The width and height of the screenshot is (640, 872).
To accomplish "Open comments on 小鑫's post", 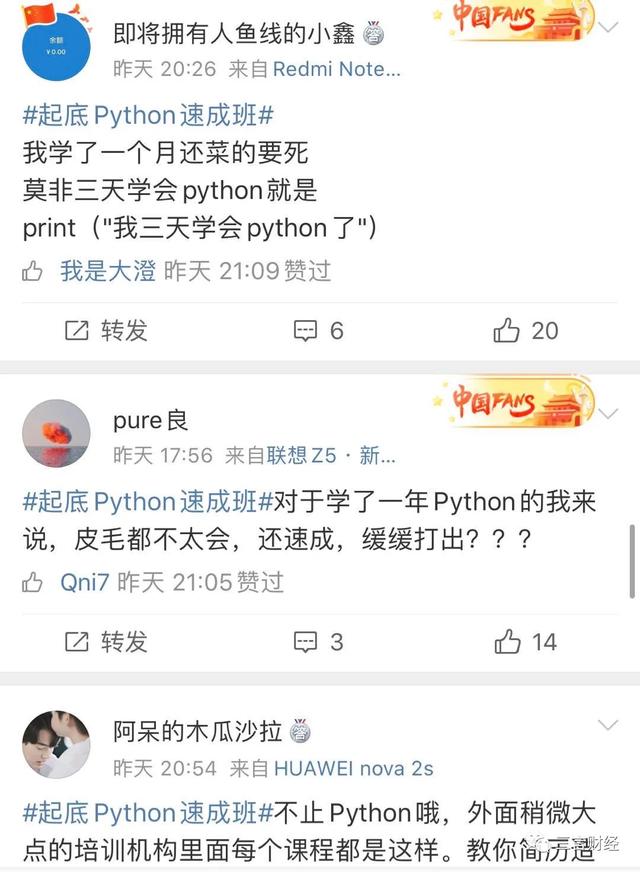I will tap(319, 330).
